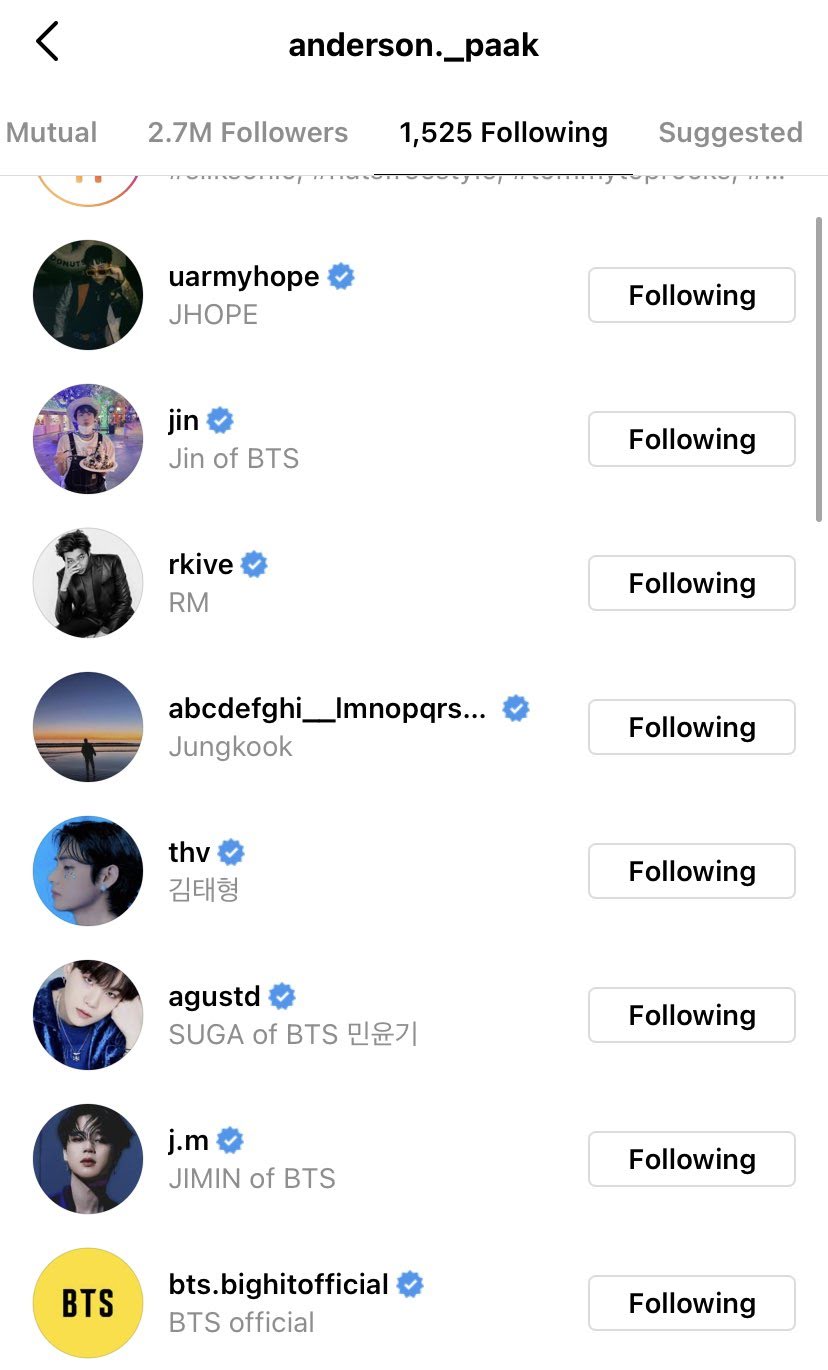Tap the Following button beside rkive
The width and height of the screenshot is (828, 1370).
(x=691, y=583)
